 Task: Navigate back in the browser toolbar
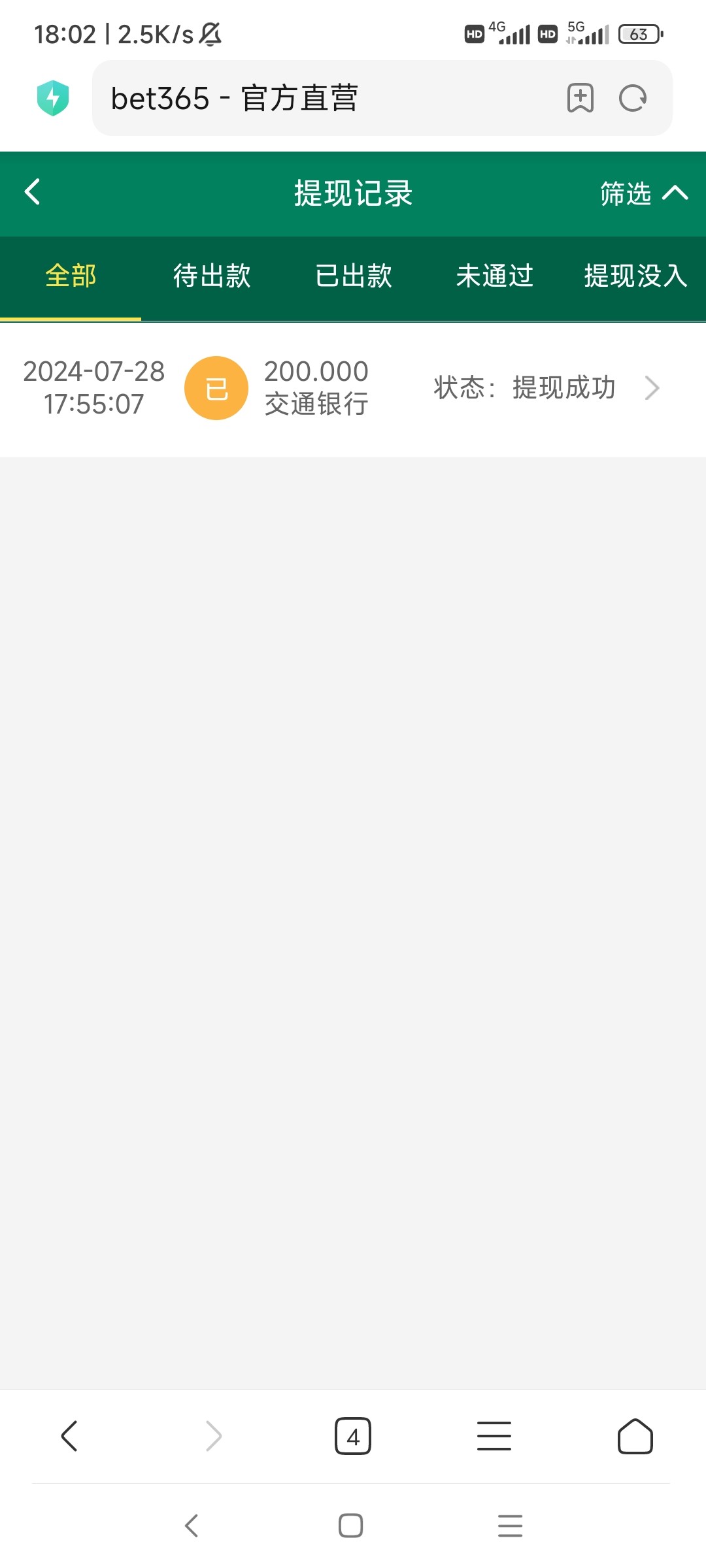point(69,1436)
